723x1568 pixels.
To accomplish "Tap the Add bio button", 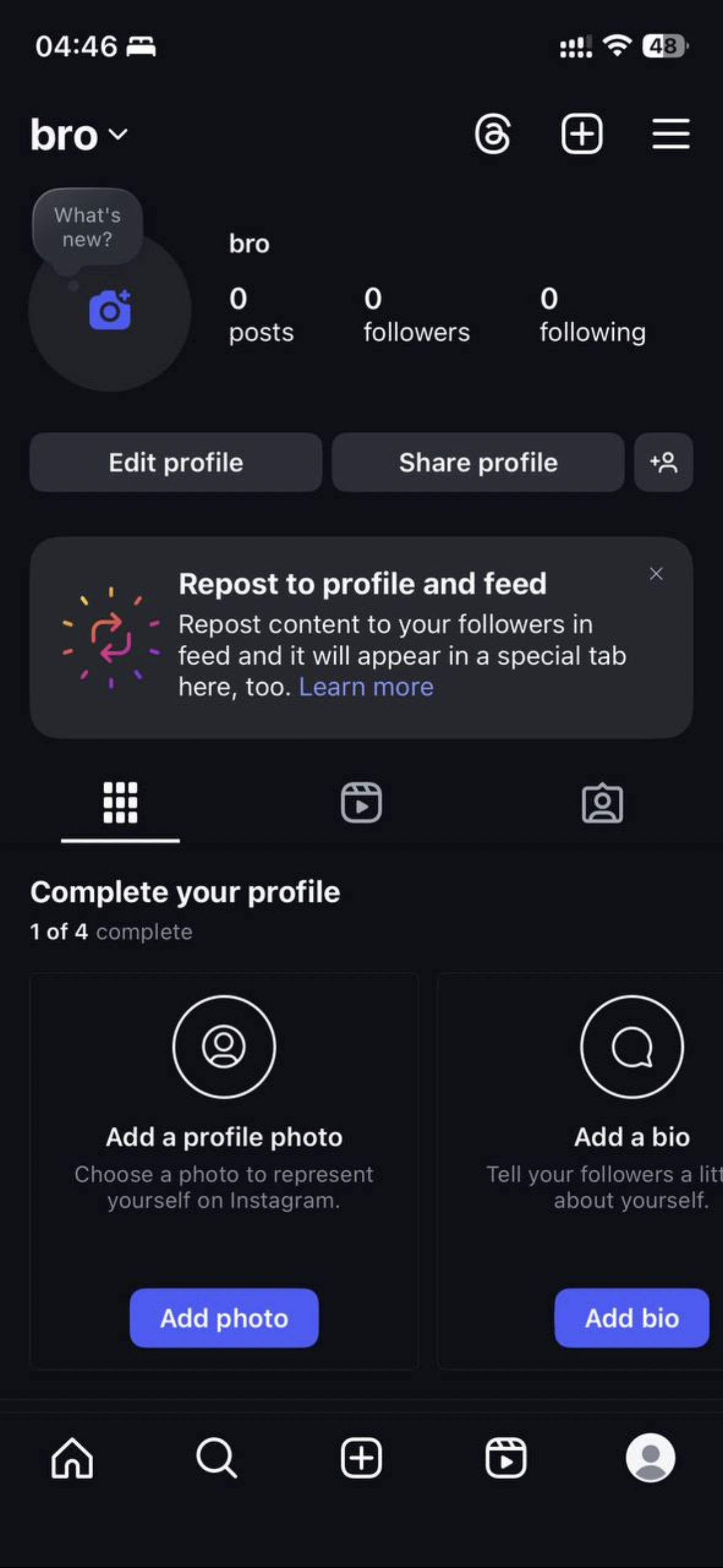I will click(x=632, y=1318).
